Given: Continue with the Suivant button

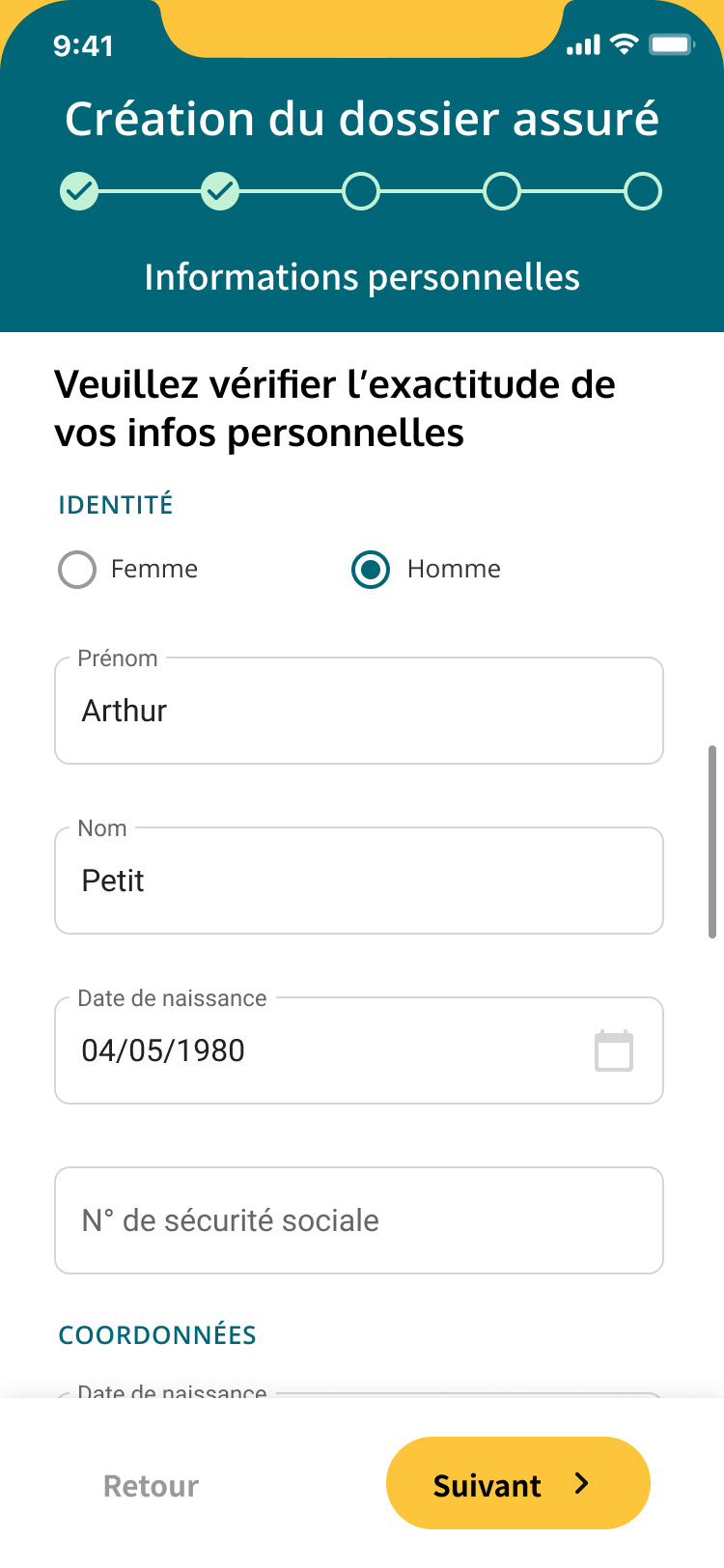Looking at the screenshot, I should click(x=518, y=1483).
